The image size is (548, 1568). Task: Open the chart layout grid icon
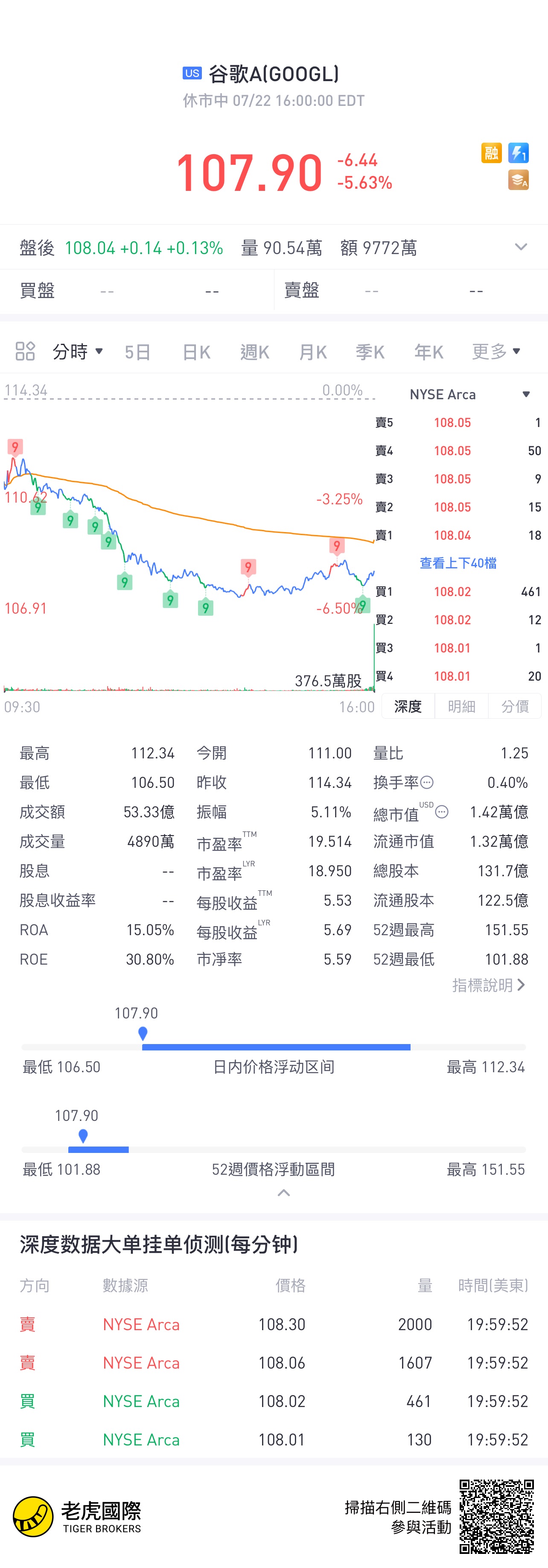coord(25,351)
